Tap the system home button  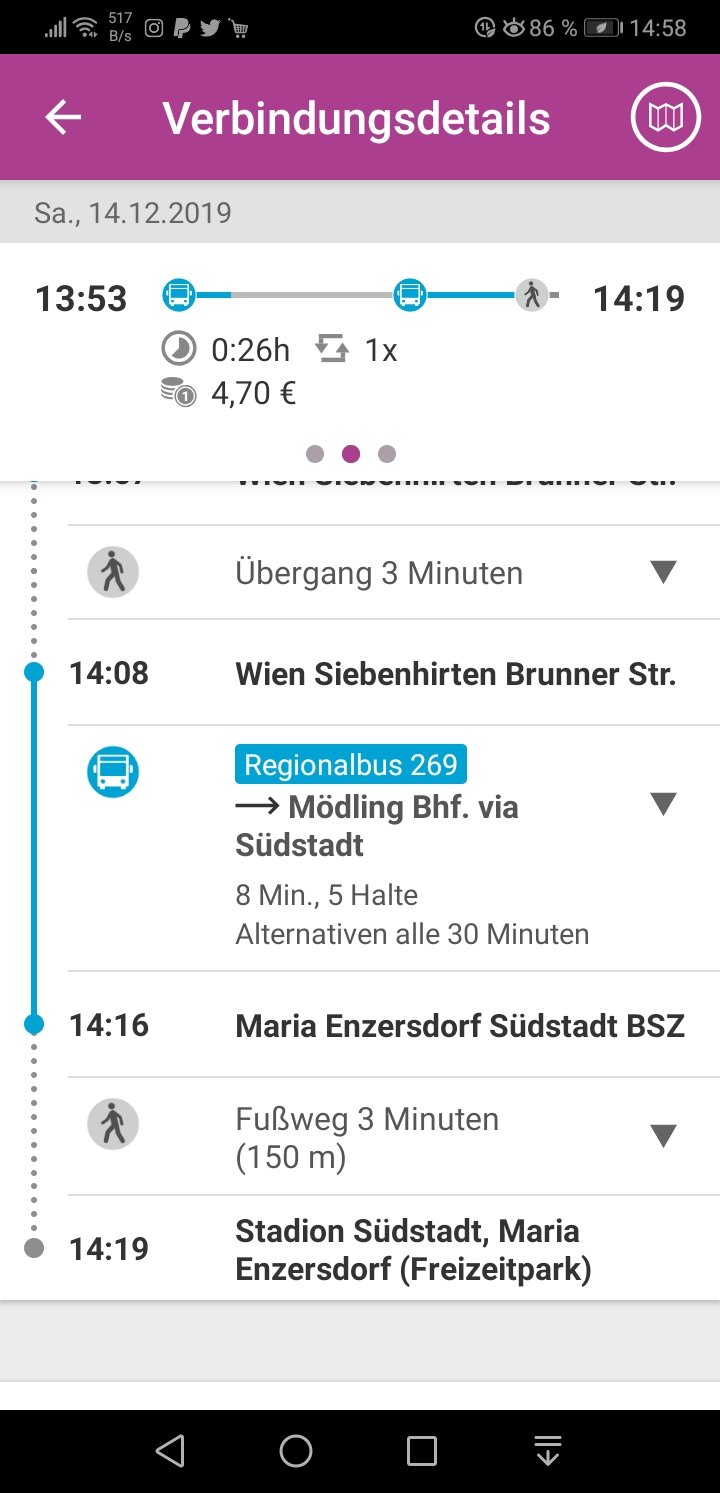(296, 1451)
